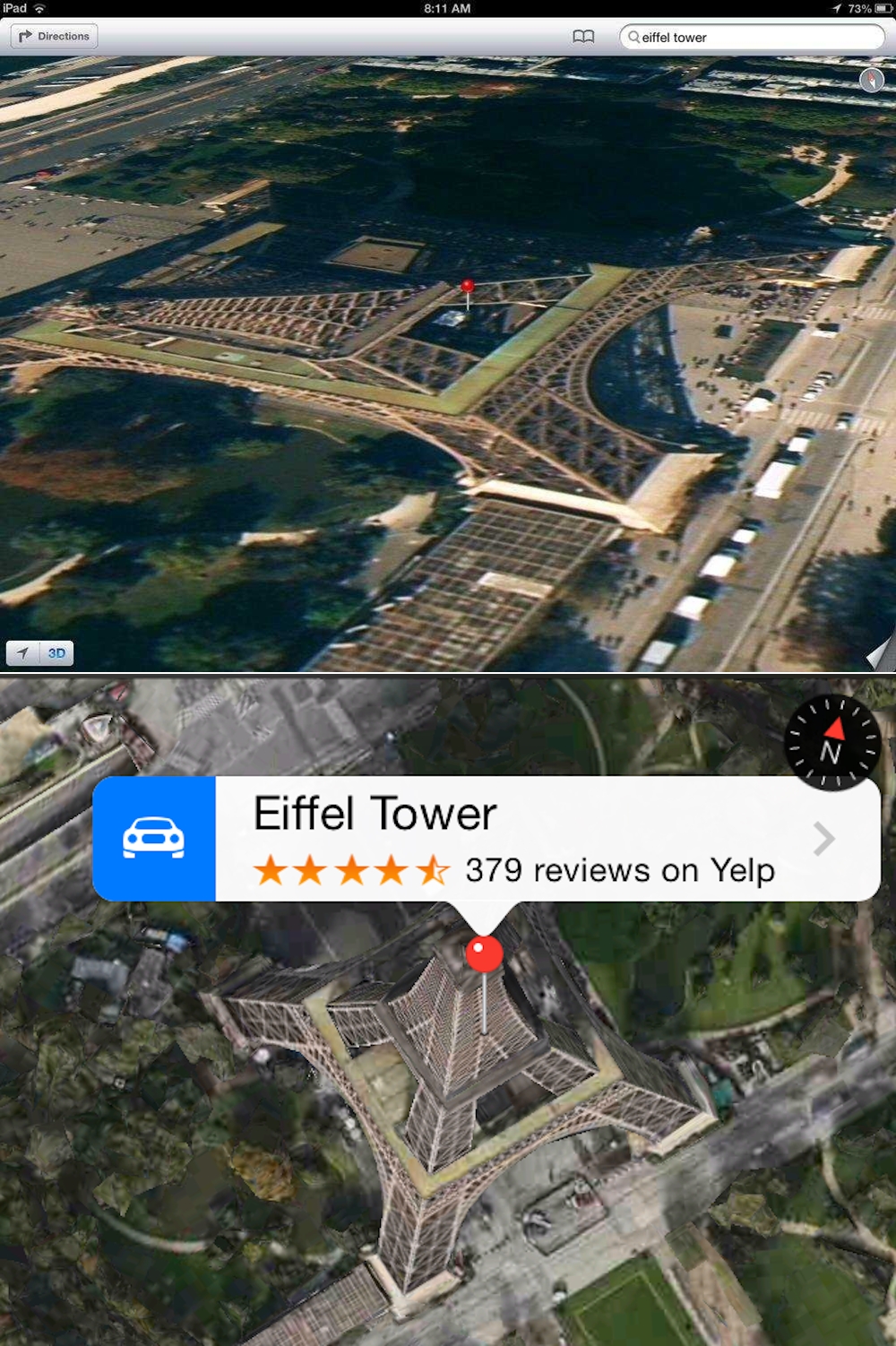Tap the current location arrow button
The height and width of the screenshot is (1346, 896).
click(x=23, y=653)
